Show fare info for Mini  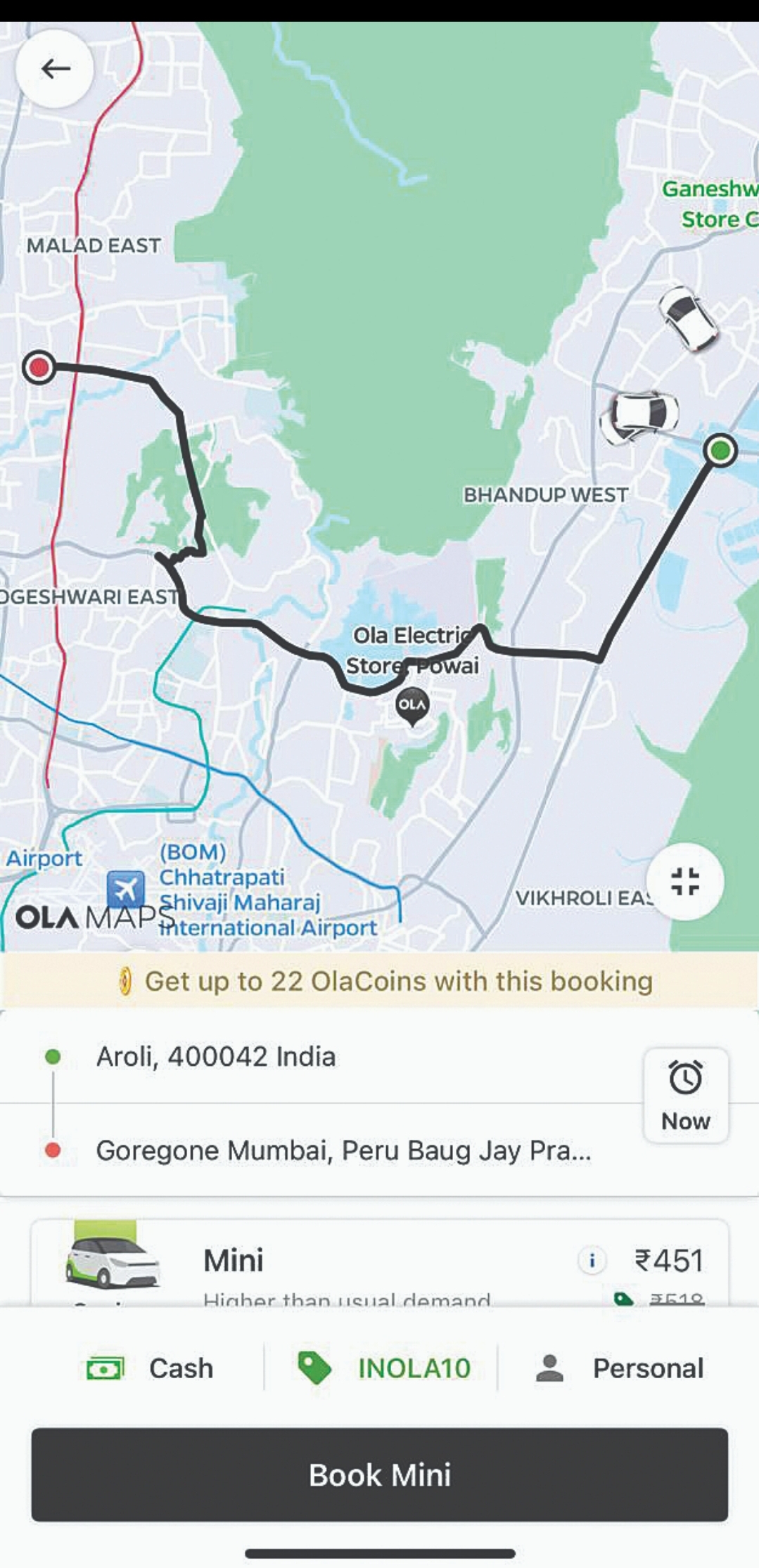(x=592, y=1261)
